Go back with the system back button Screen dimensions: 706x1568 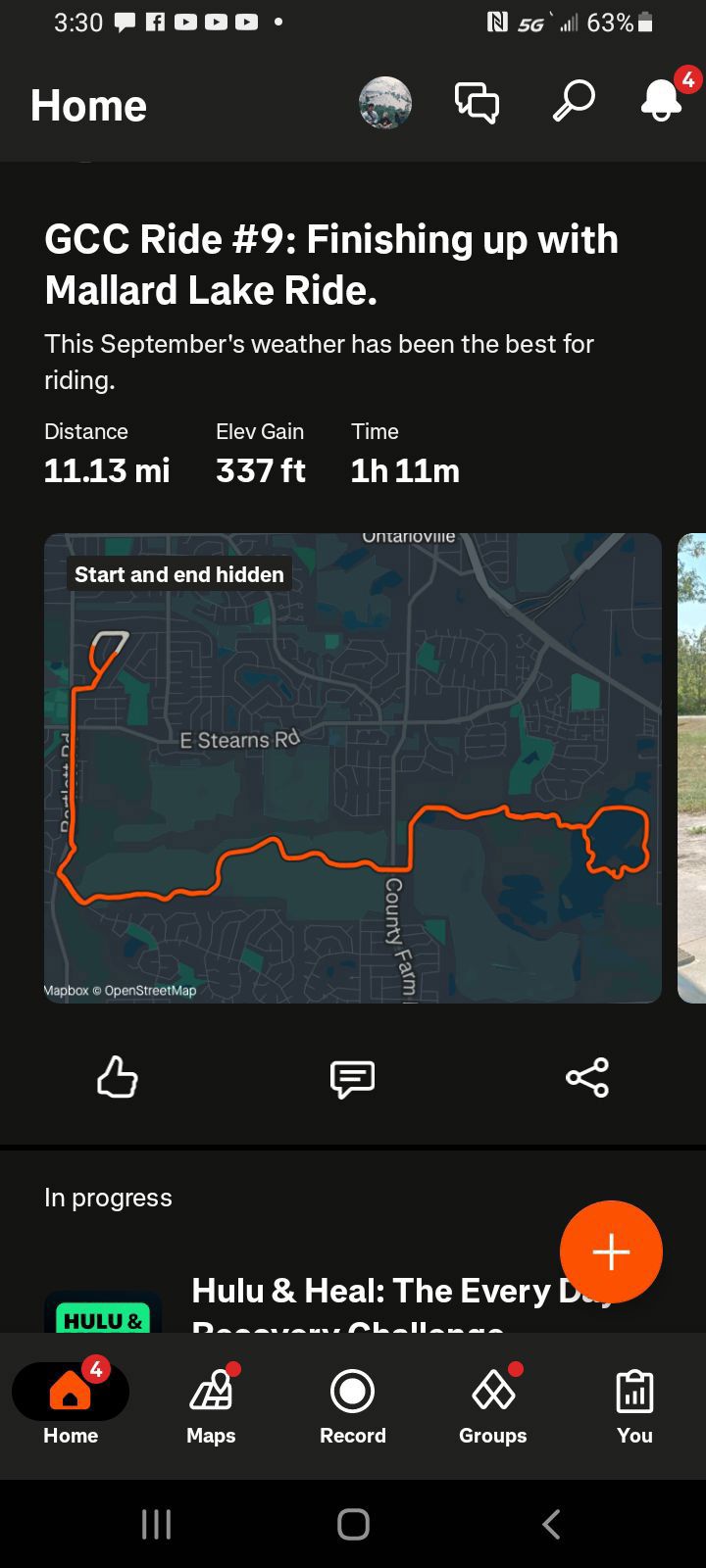pos(551,1524)
